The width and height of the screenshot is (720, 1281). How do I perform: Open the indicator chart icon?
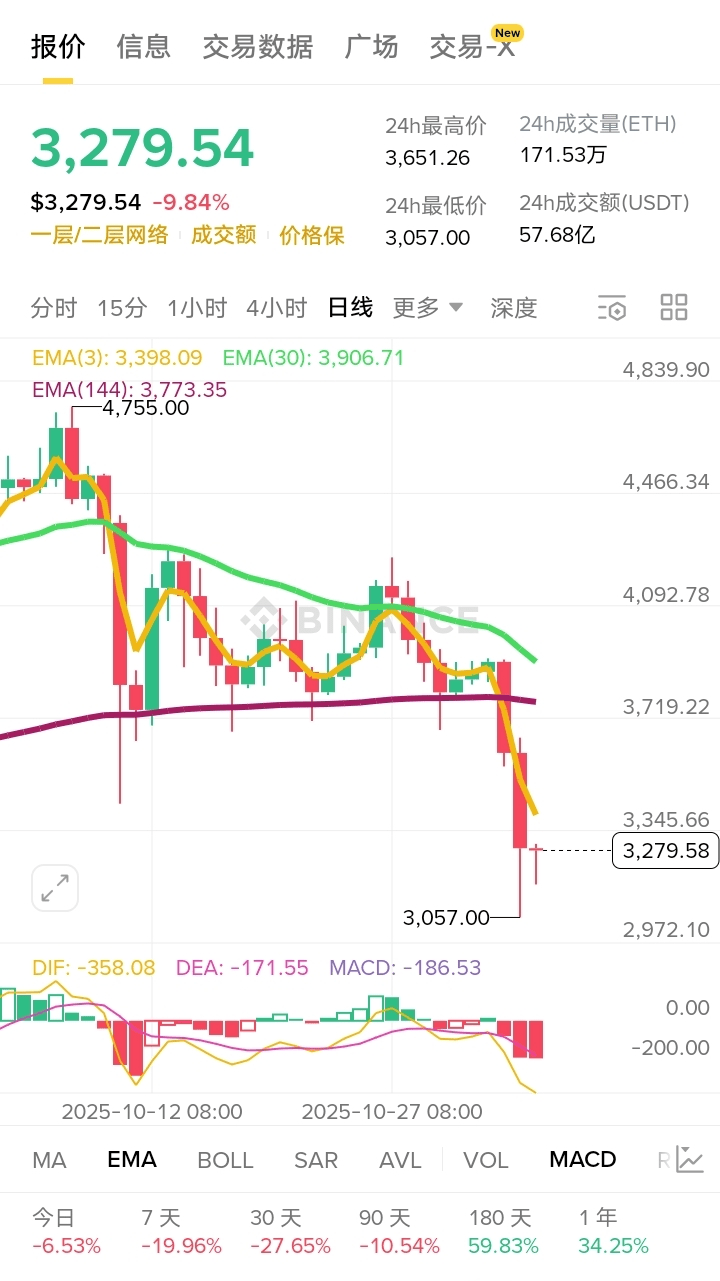click(x=689, y=1160)
